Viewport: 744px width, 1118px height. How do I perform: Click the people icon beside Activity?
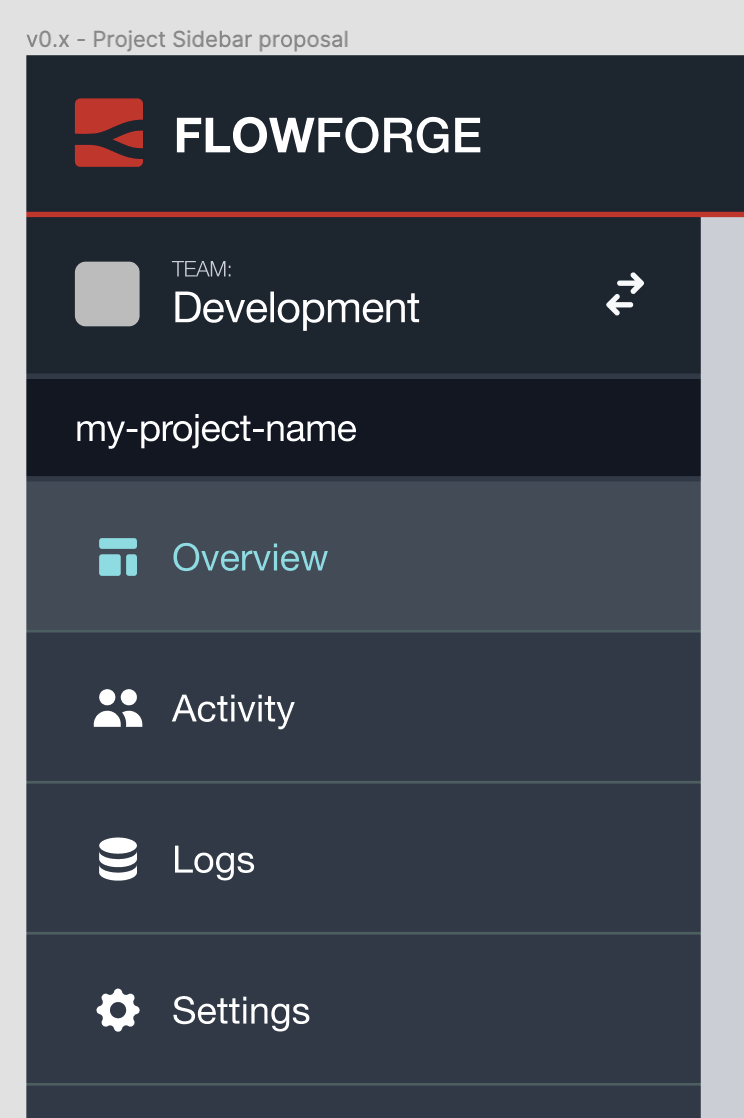click(x=117, y=708)
